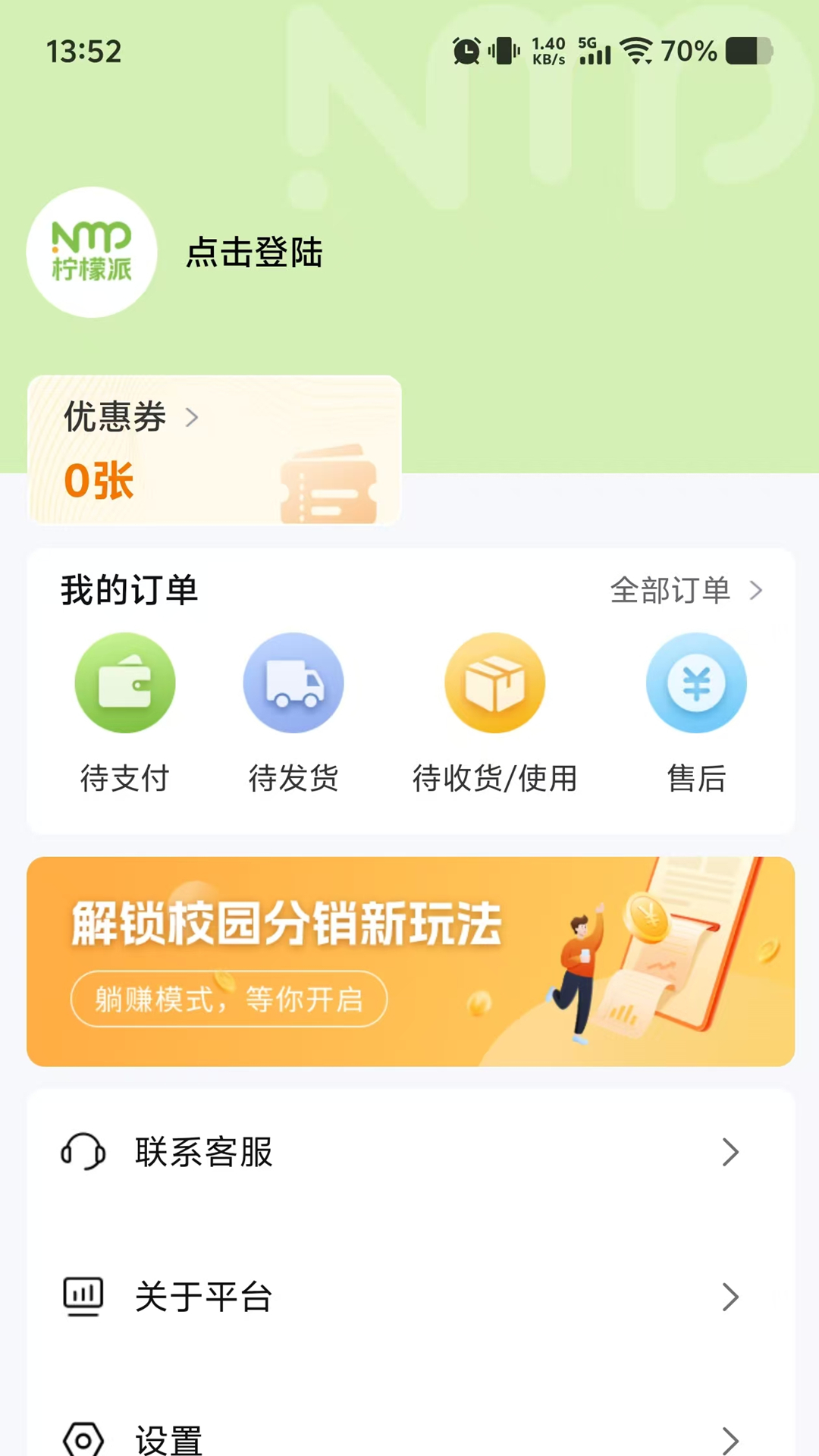Expand the 优惠券 coupon section chevron

point(193,416)
